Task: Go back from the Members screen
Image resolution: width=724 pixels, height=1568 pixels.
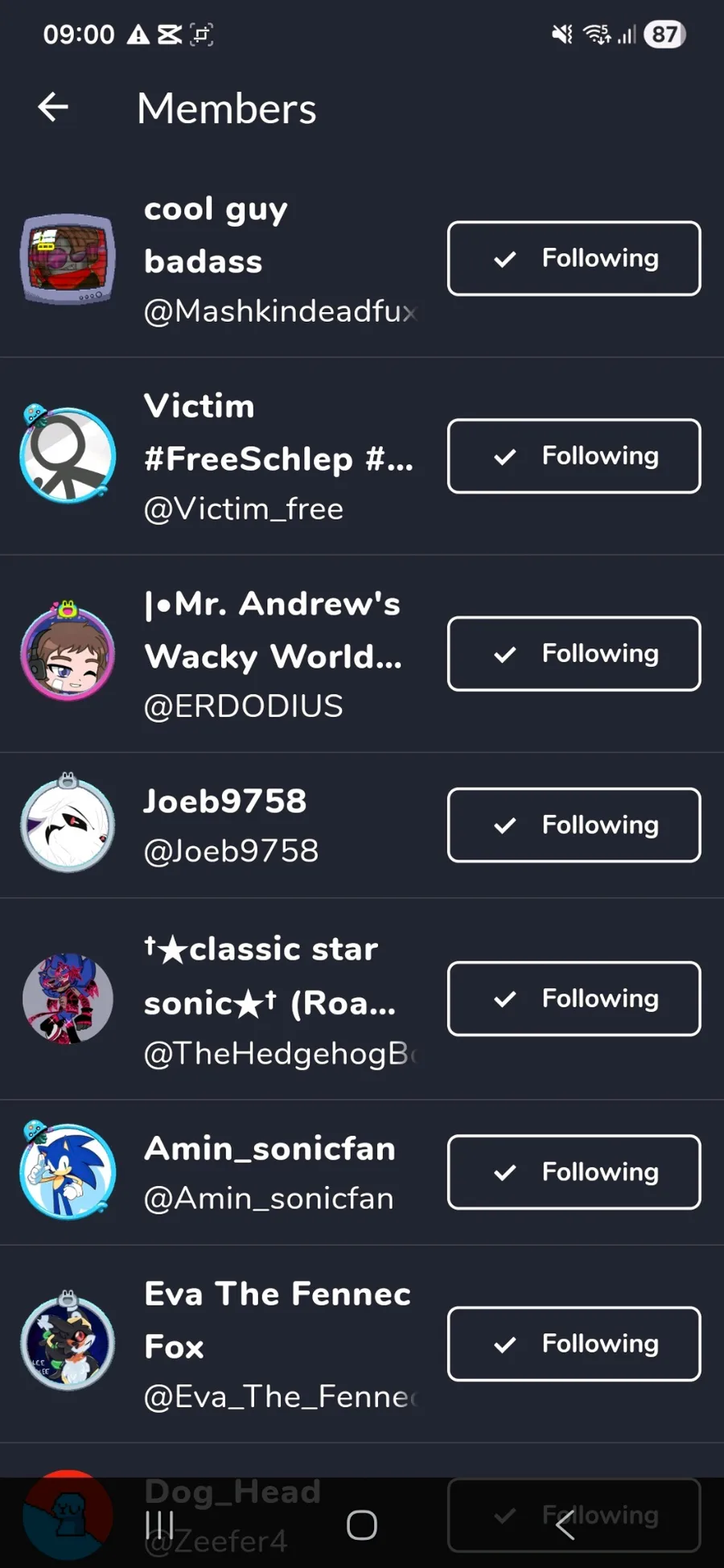Action: (53, 107)
